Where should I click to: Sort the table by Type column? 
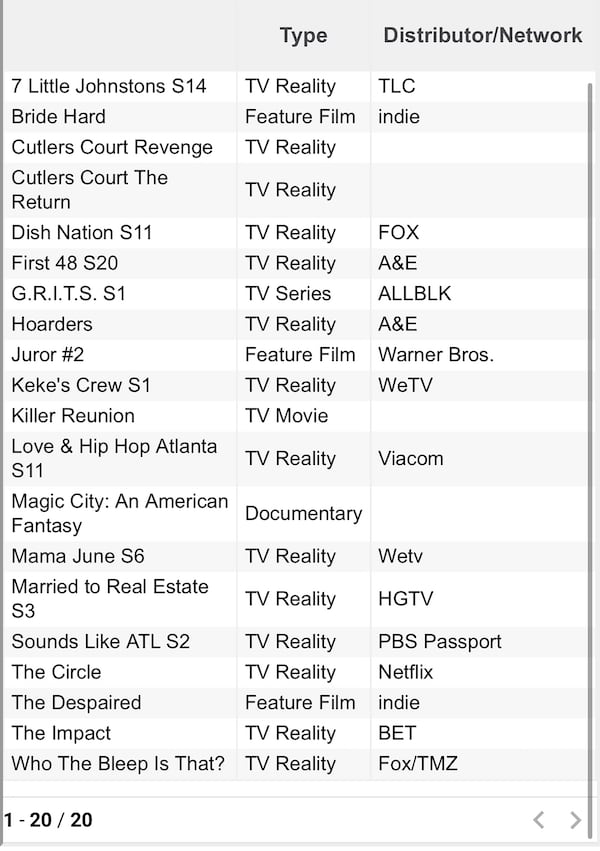pyautogui.click(x=303, y=36)
